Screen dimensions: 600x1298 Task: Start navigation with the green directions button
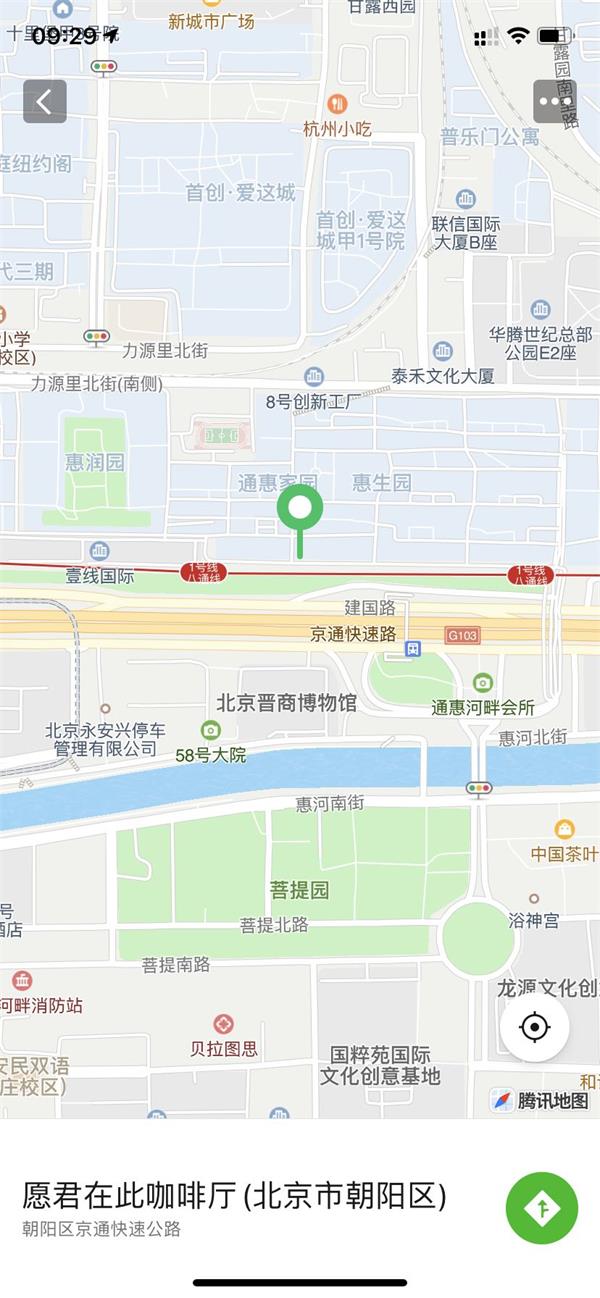tap(541, 1209)
